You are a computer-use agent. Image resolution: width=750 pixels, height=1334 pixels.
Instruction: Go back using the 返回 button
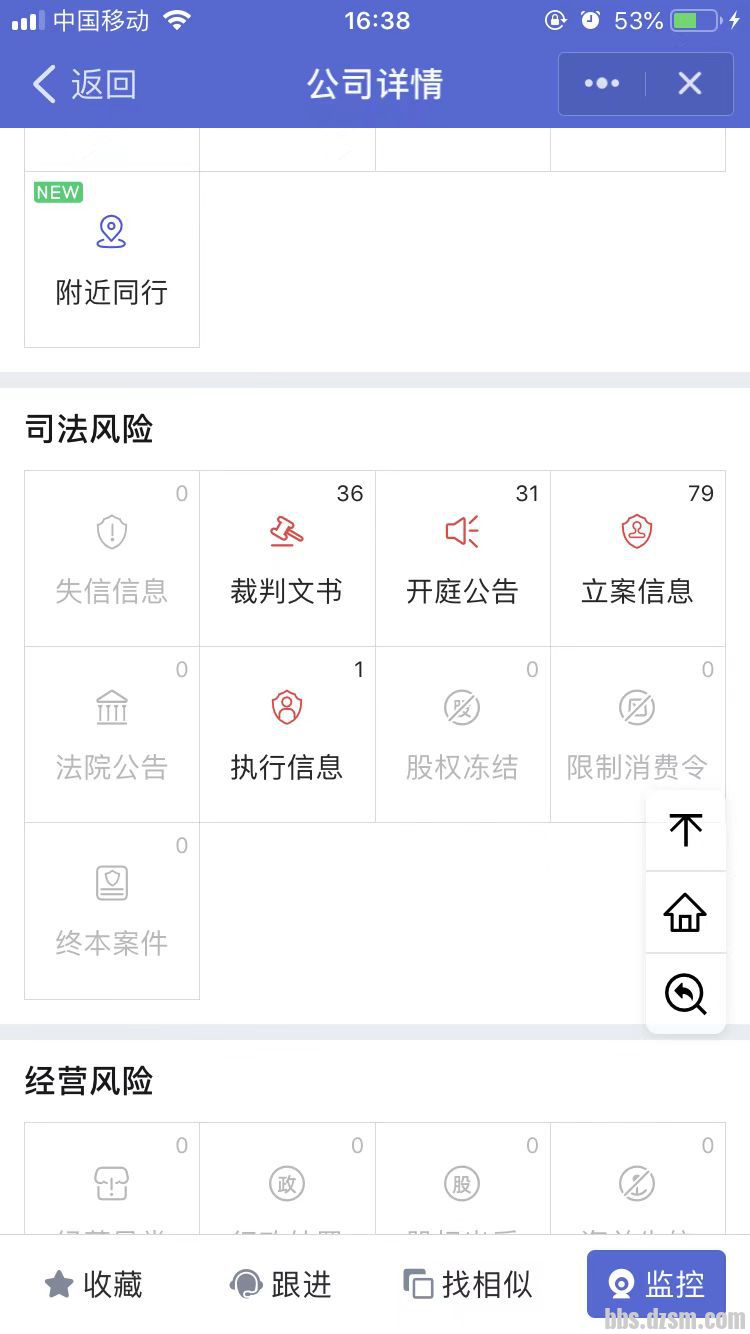click(84, 84)
